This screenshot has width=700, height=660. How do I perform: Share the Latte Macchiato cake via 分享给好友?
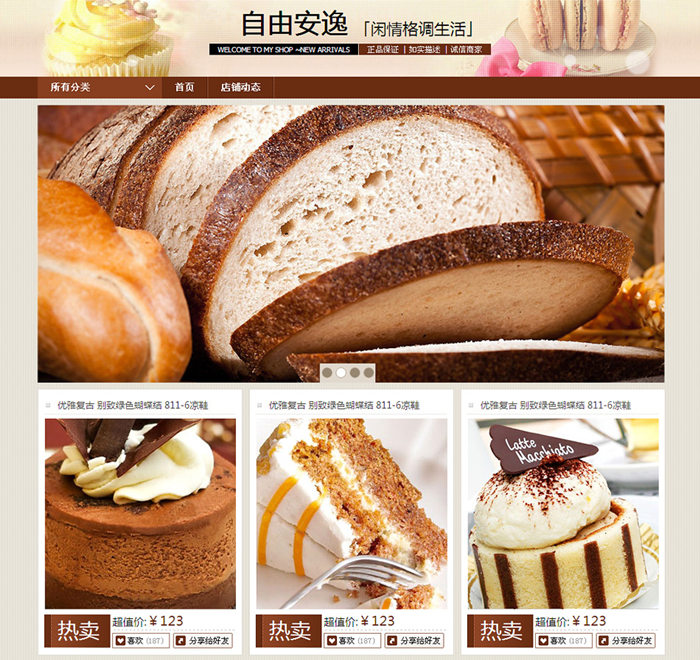coord(626,641)
